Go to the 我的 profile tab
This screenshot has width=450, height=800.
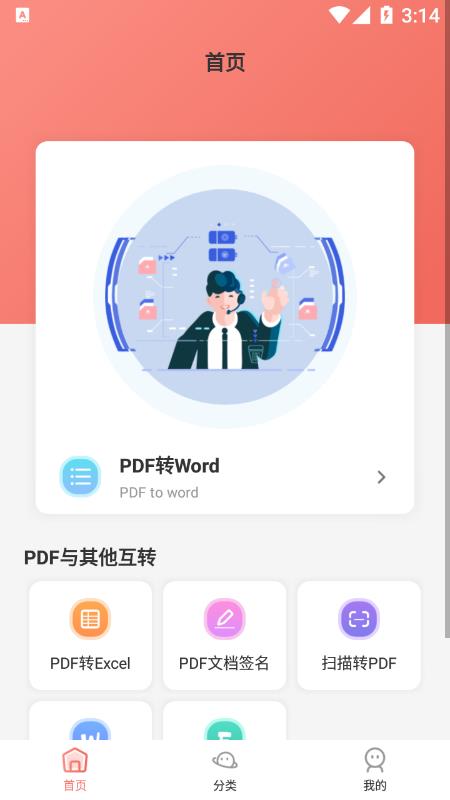[375, 770]
